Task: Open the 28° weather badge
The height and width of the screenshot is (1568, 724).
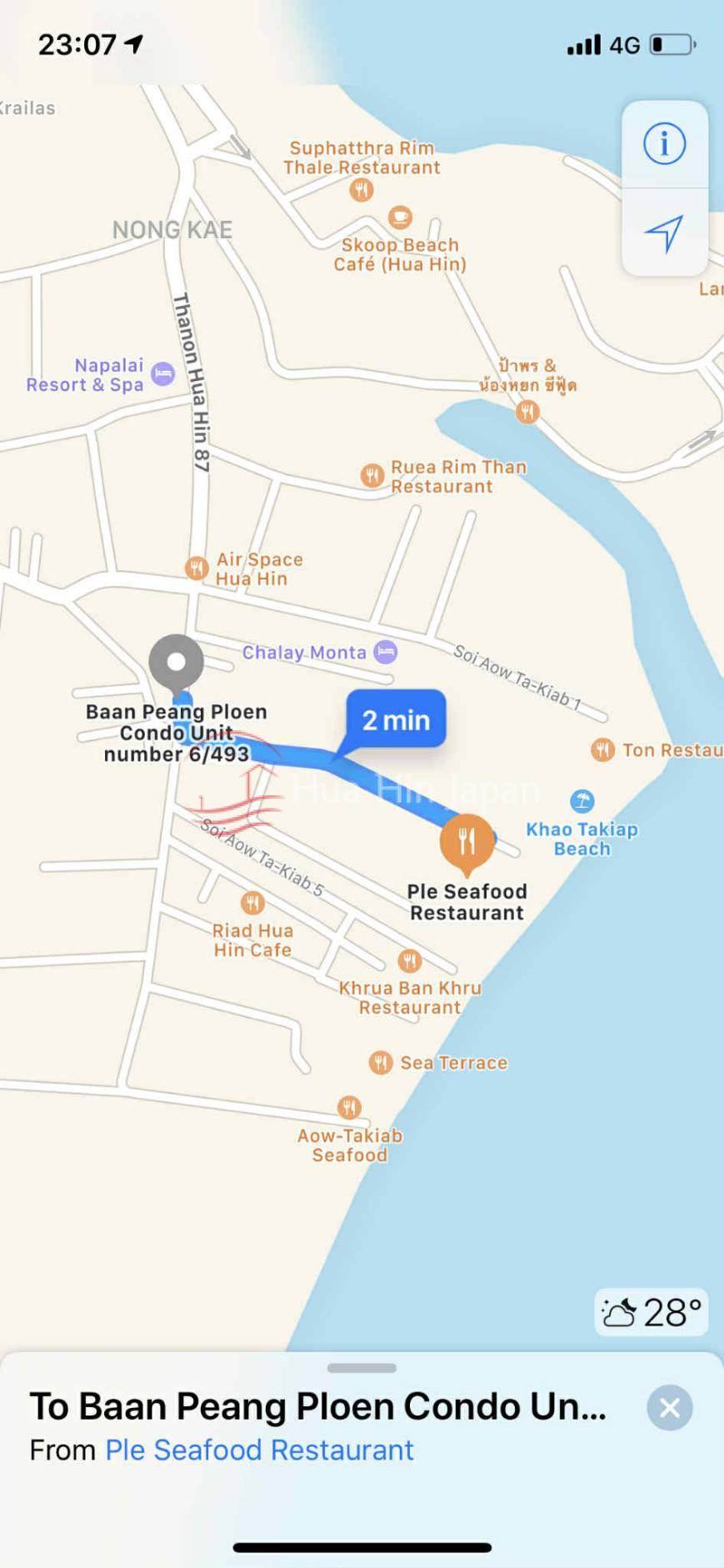Action: [652, 1312]
